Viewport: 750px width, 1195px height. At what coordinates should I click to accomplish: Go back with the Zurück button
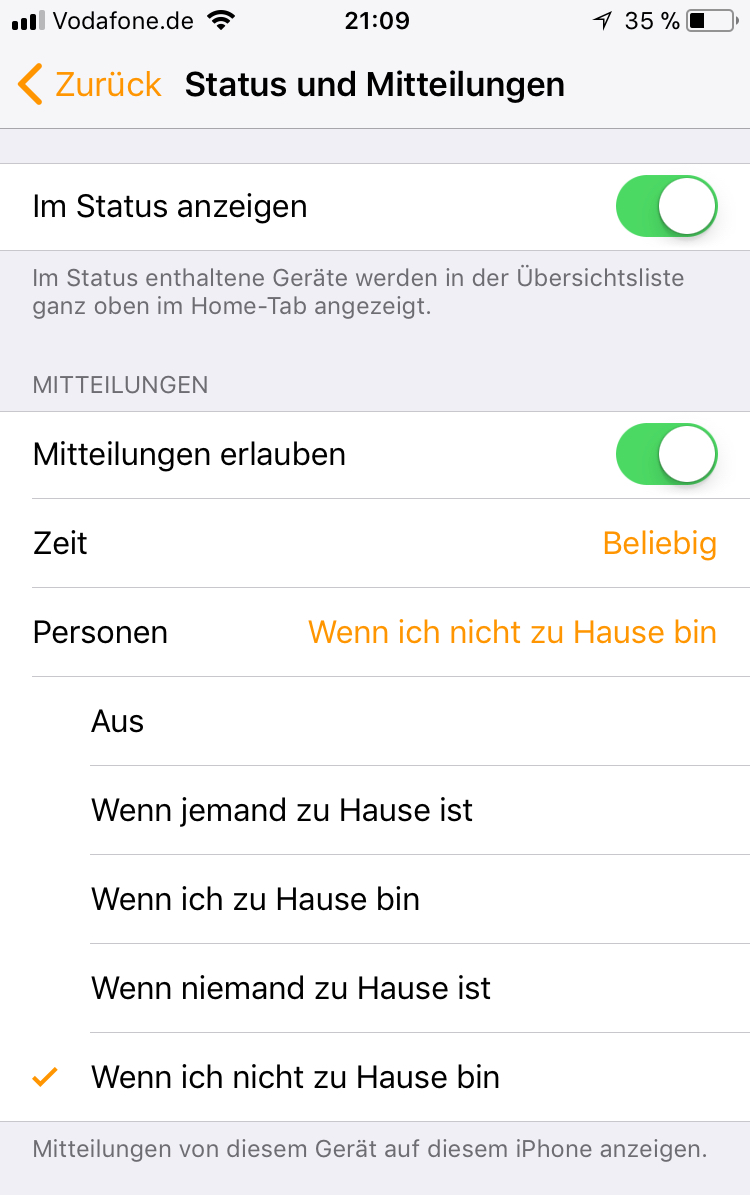pyautogui.click(x=90, y=85)
